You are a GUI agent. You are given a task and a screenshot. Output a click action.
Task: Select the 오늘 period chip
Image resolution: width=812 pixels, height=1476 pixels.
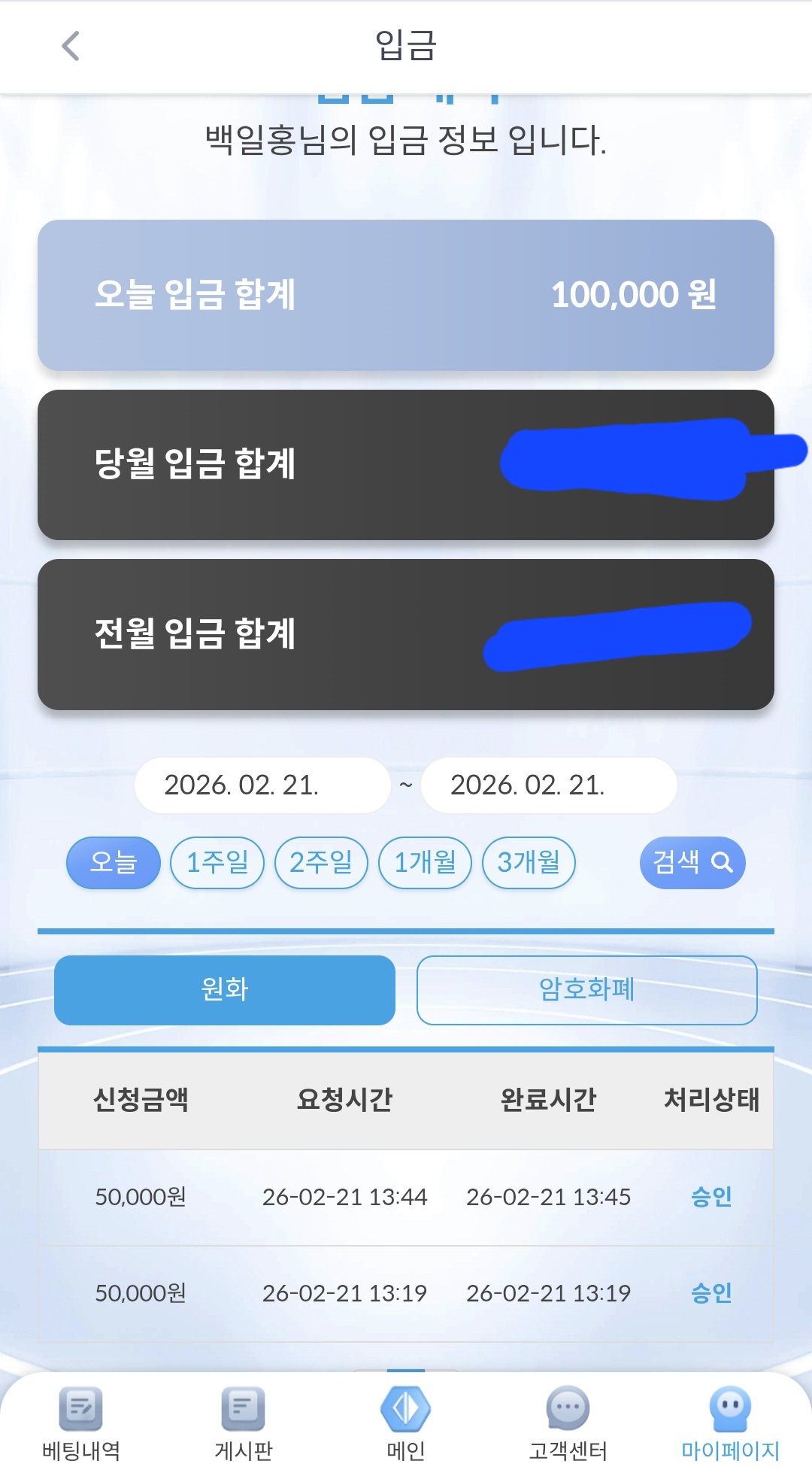(x=114, y=862)
